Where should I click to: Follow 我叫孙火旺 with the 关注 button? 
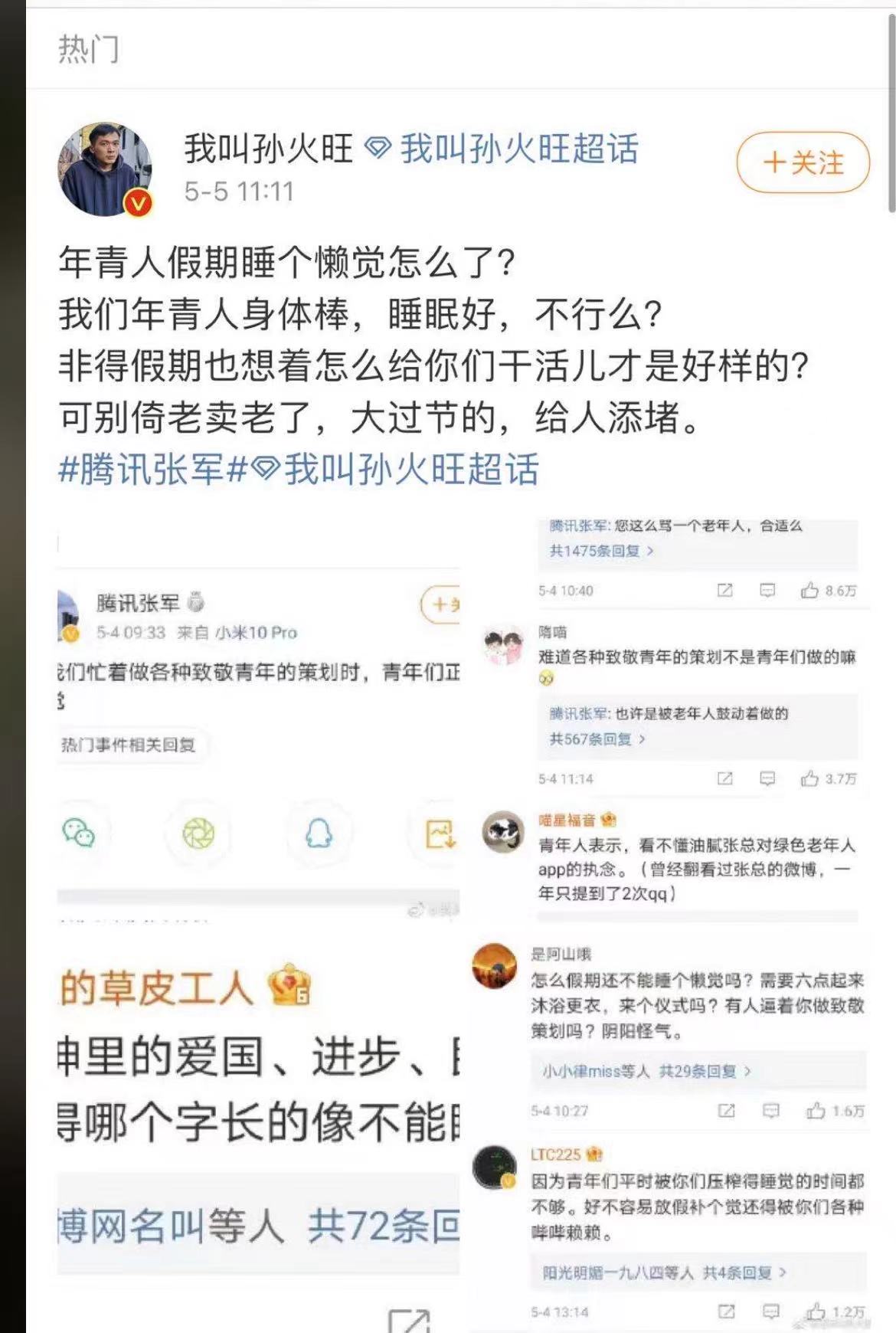click(x=803, y=162)
